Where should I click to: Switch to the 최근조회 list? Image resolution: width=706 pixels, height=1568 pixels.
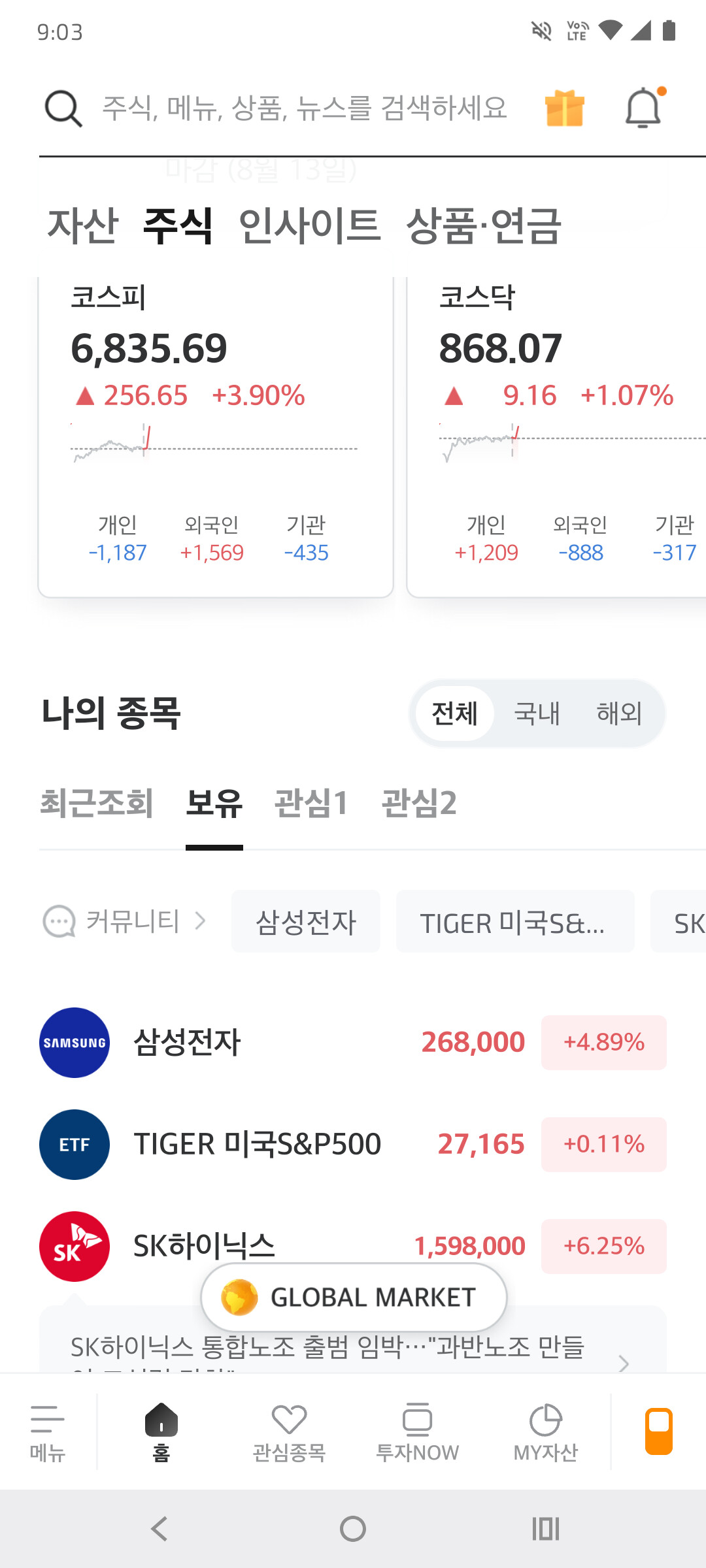pos(97,803)
